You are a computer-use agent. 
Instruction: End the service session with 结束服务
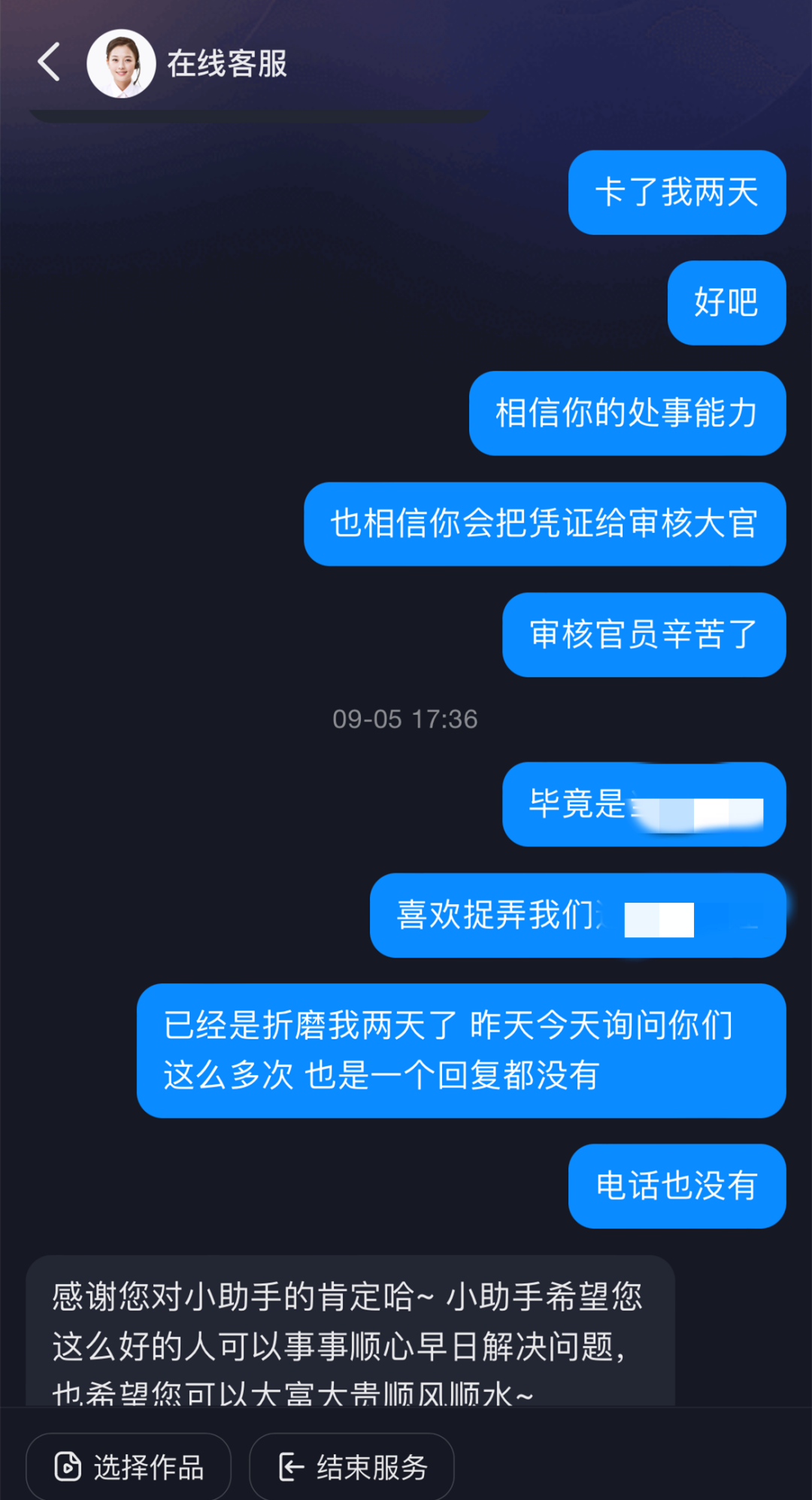coord(352,1466)
